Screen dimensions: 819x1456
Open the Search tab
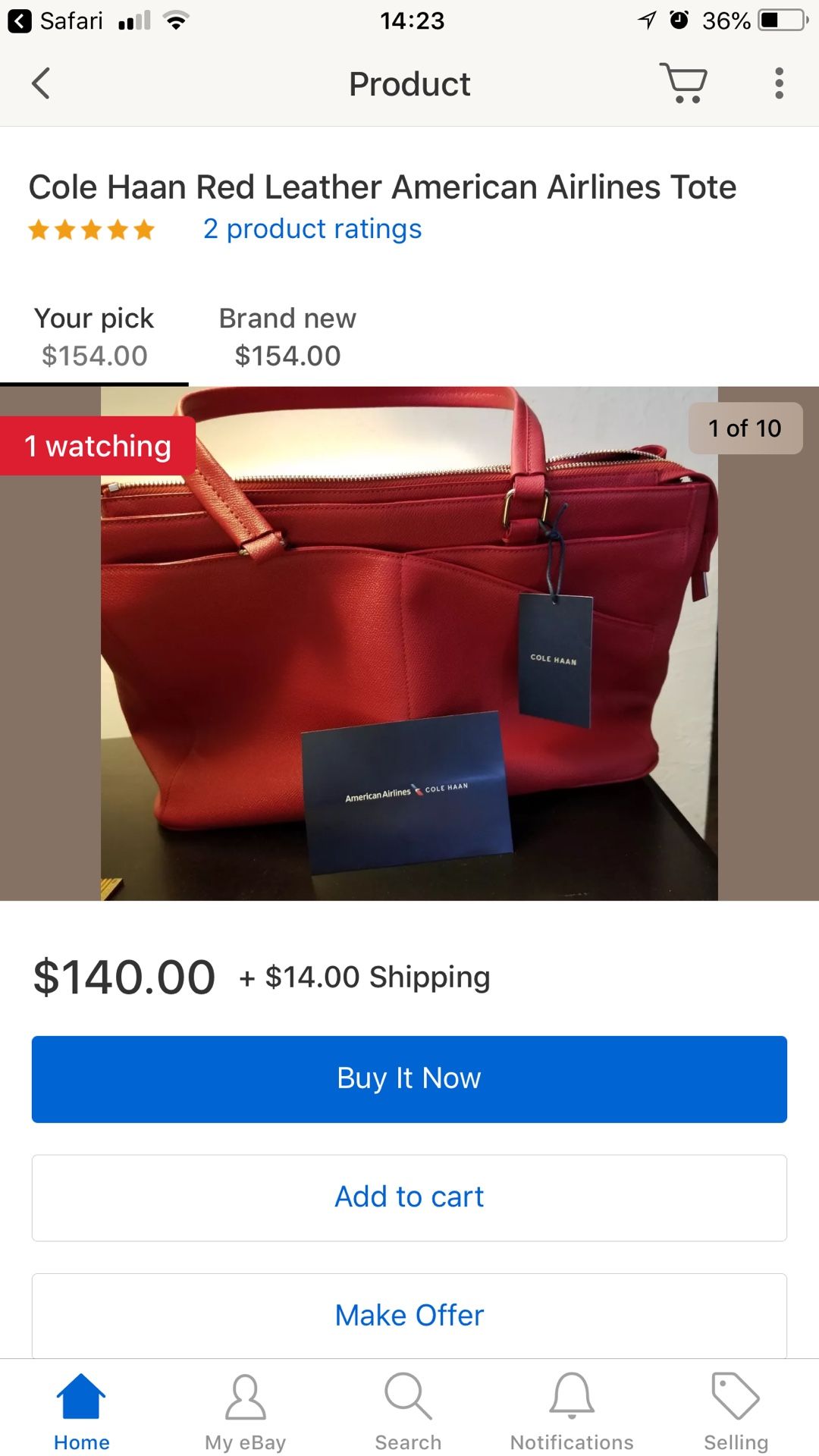409,1412
